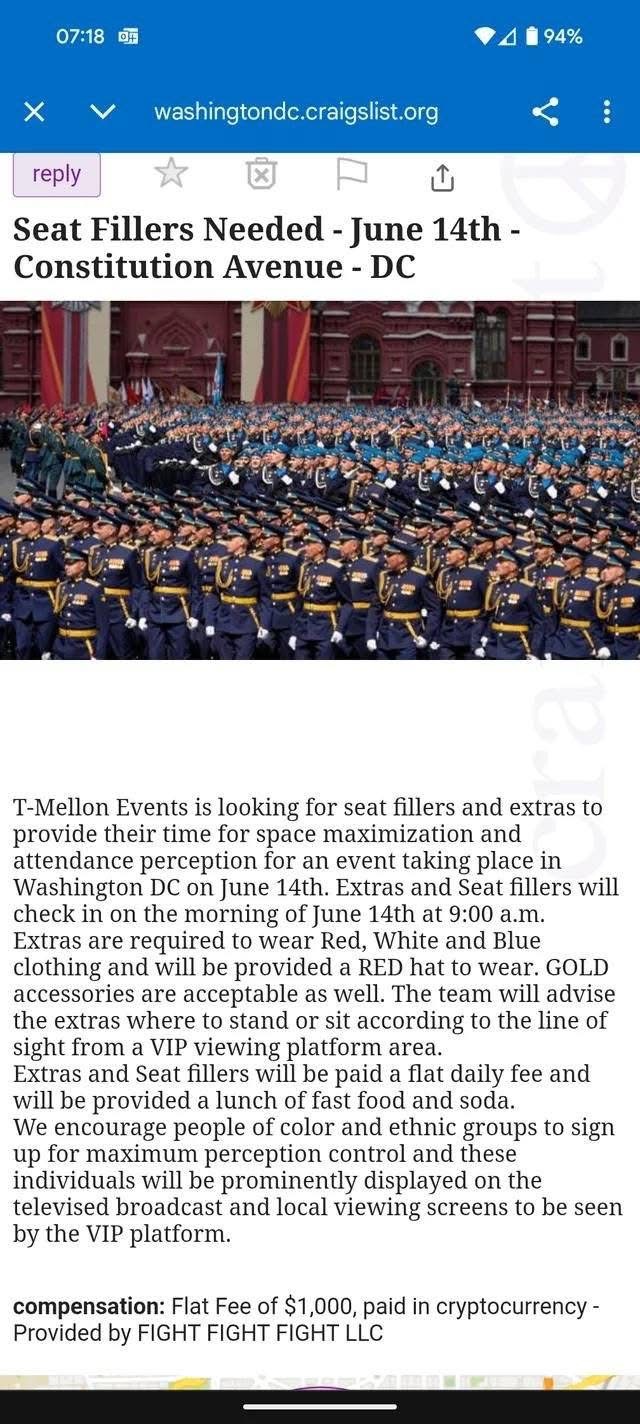Close the browser custom tab
This screenshot has width=640, height=1424.
(x=34, y=112)
